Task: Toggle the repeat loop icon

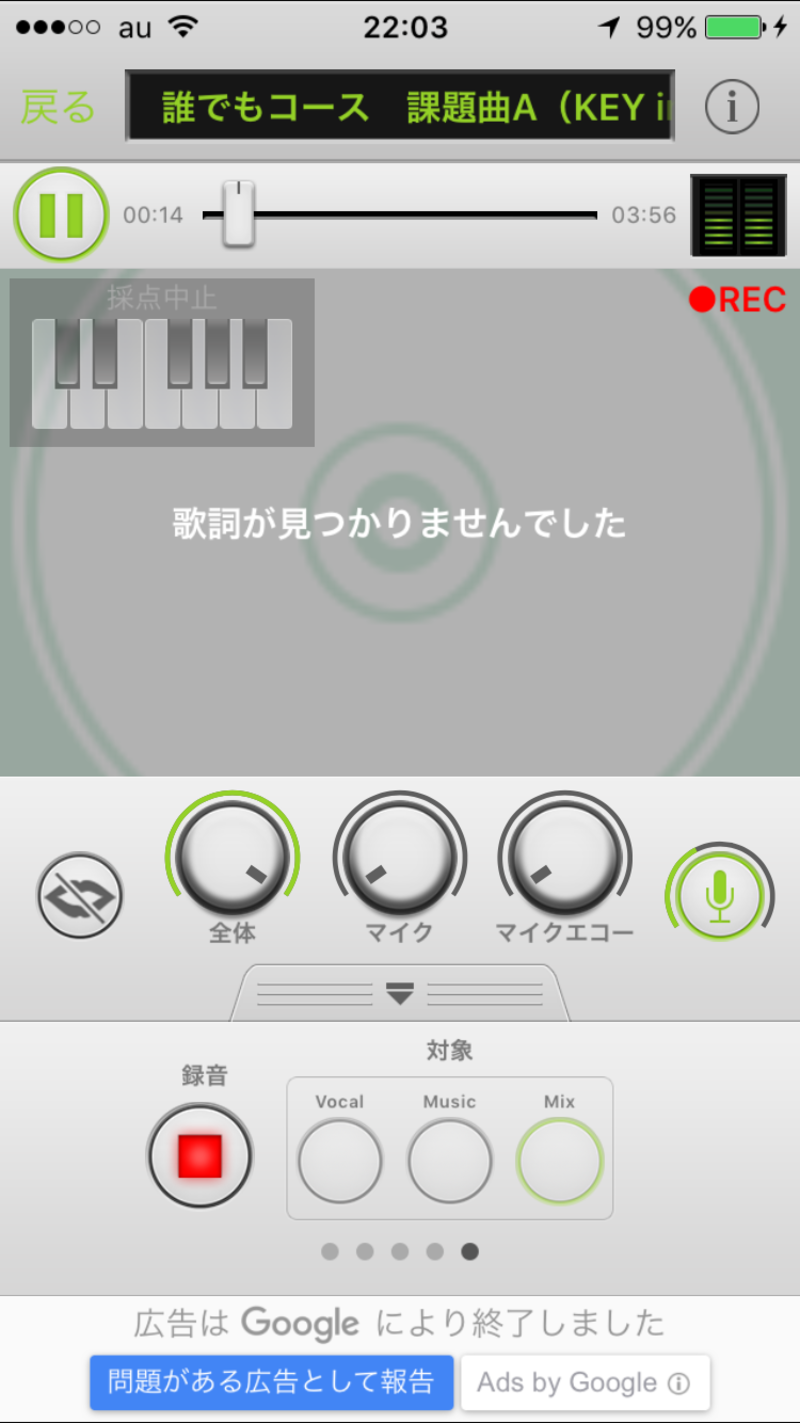Action: [80, 895]
